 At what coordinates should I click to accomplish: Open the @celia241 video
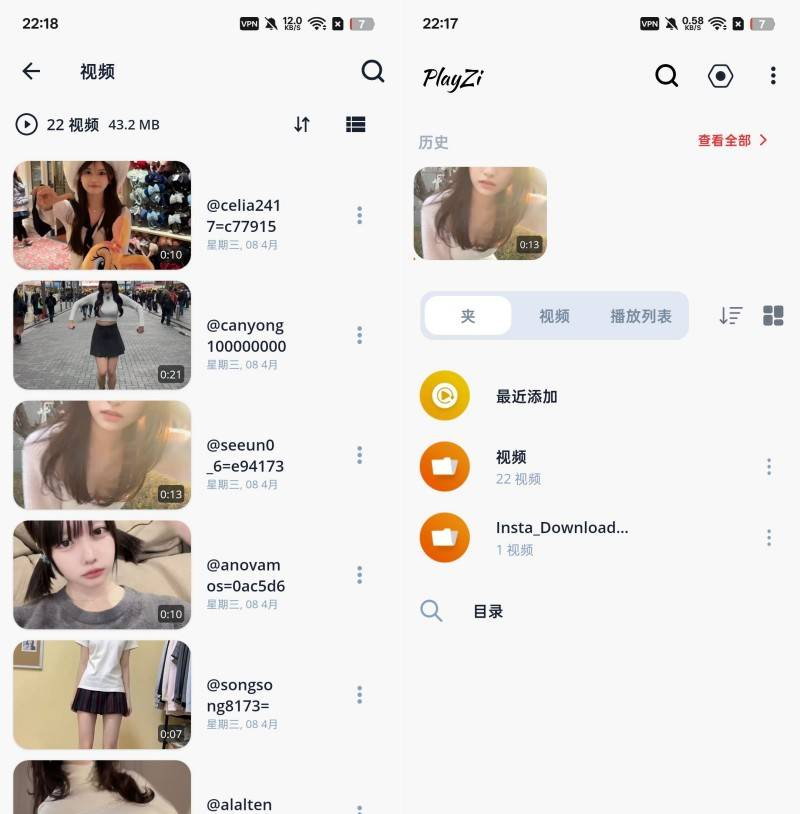(x=102, y=215)
